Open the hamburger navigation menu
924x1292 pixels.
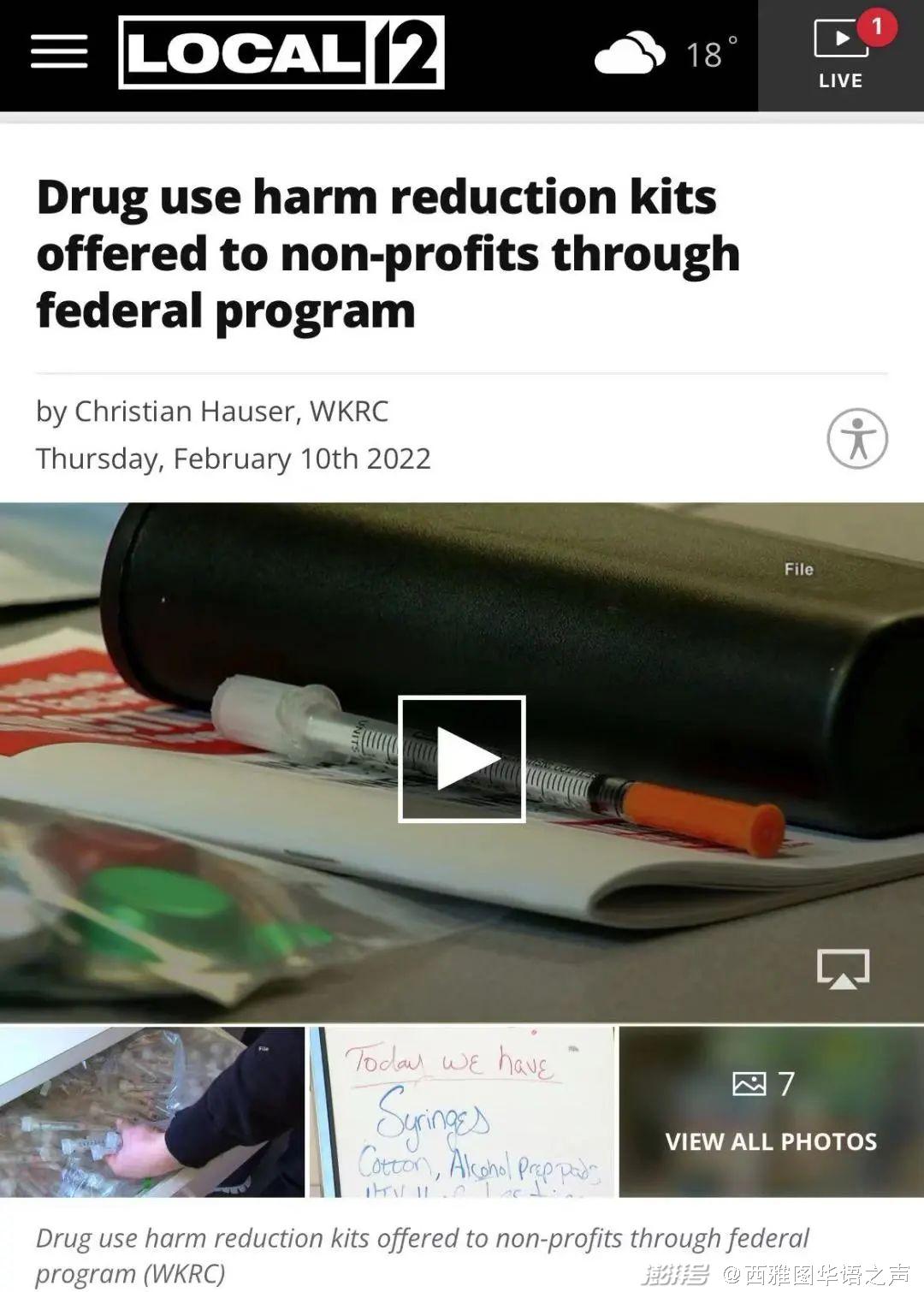[59, 52]
